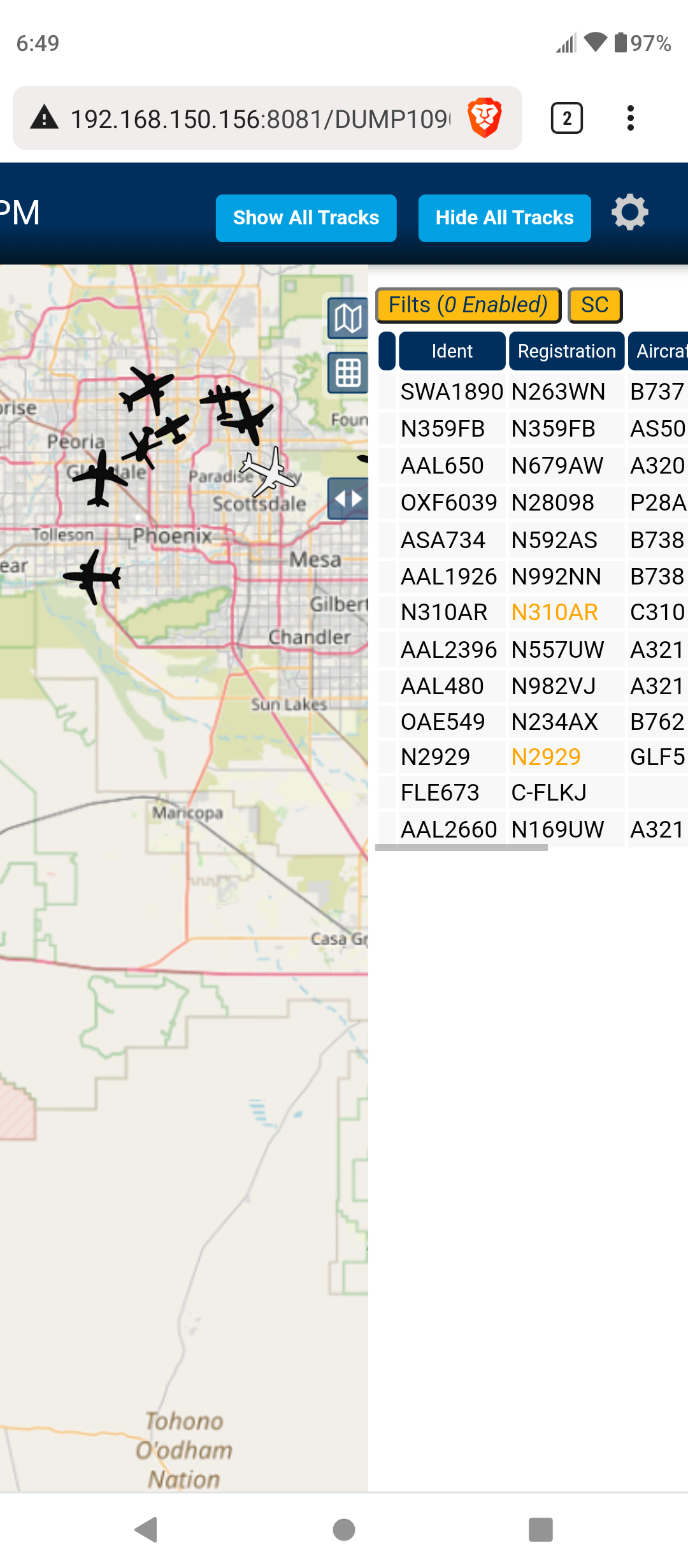Viewport: 688px width, 1568px height.
Task: Select the FLE673 aircraft row
Action: click(533, 793)
